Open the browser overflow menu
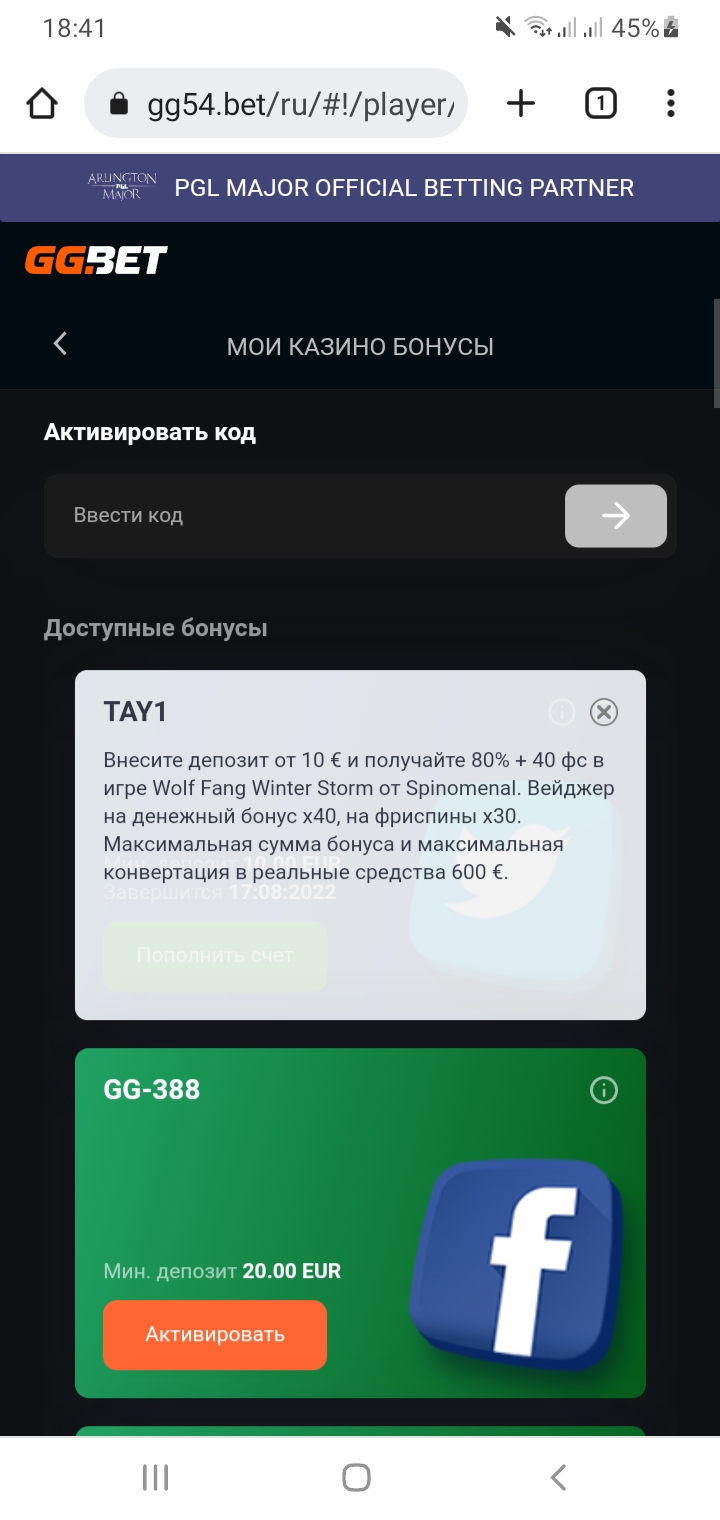Viewport: 720px width, 1520px height. click(670, 103)
